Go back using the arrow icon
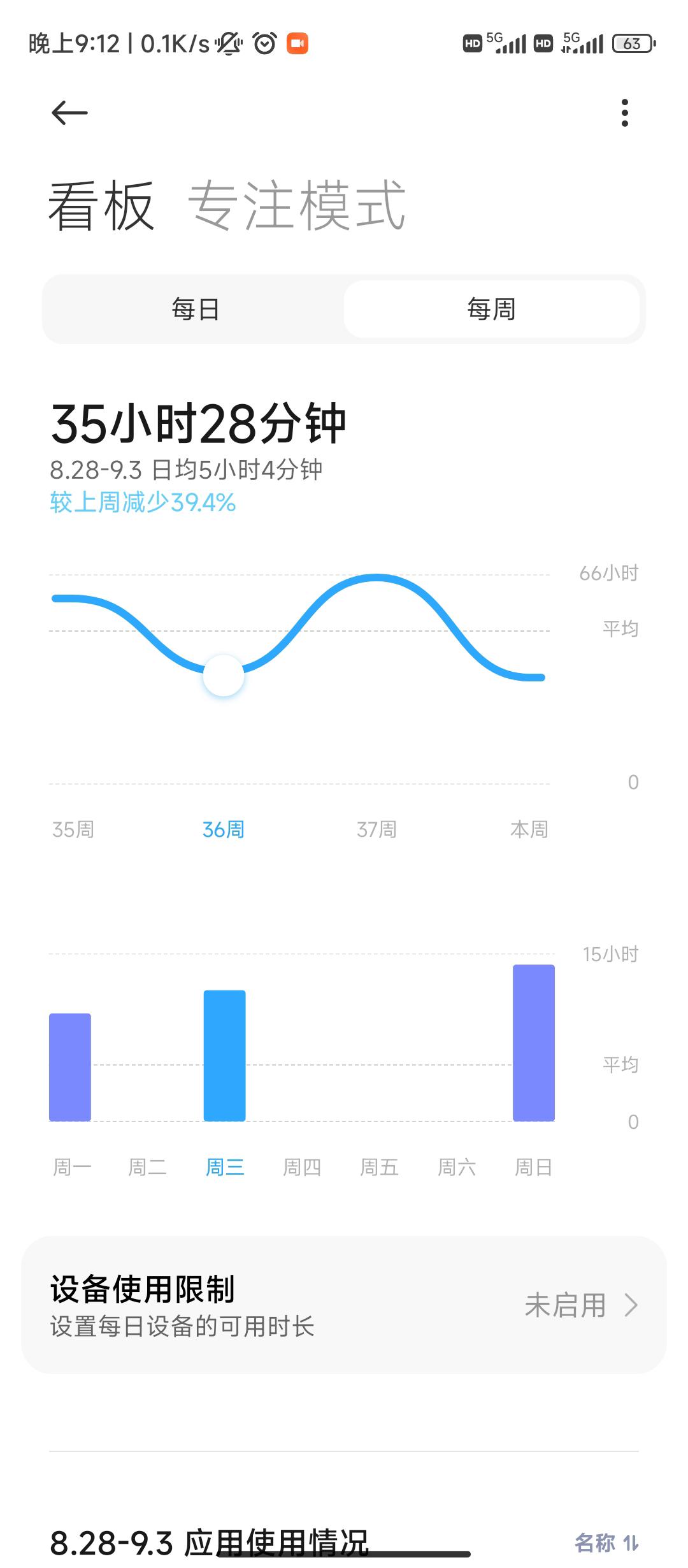688x1568 pixels. (x=69, y=113)
